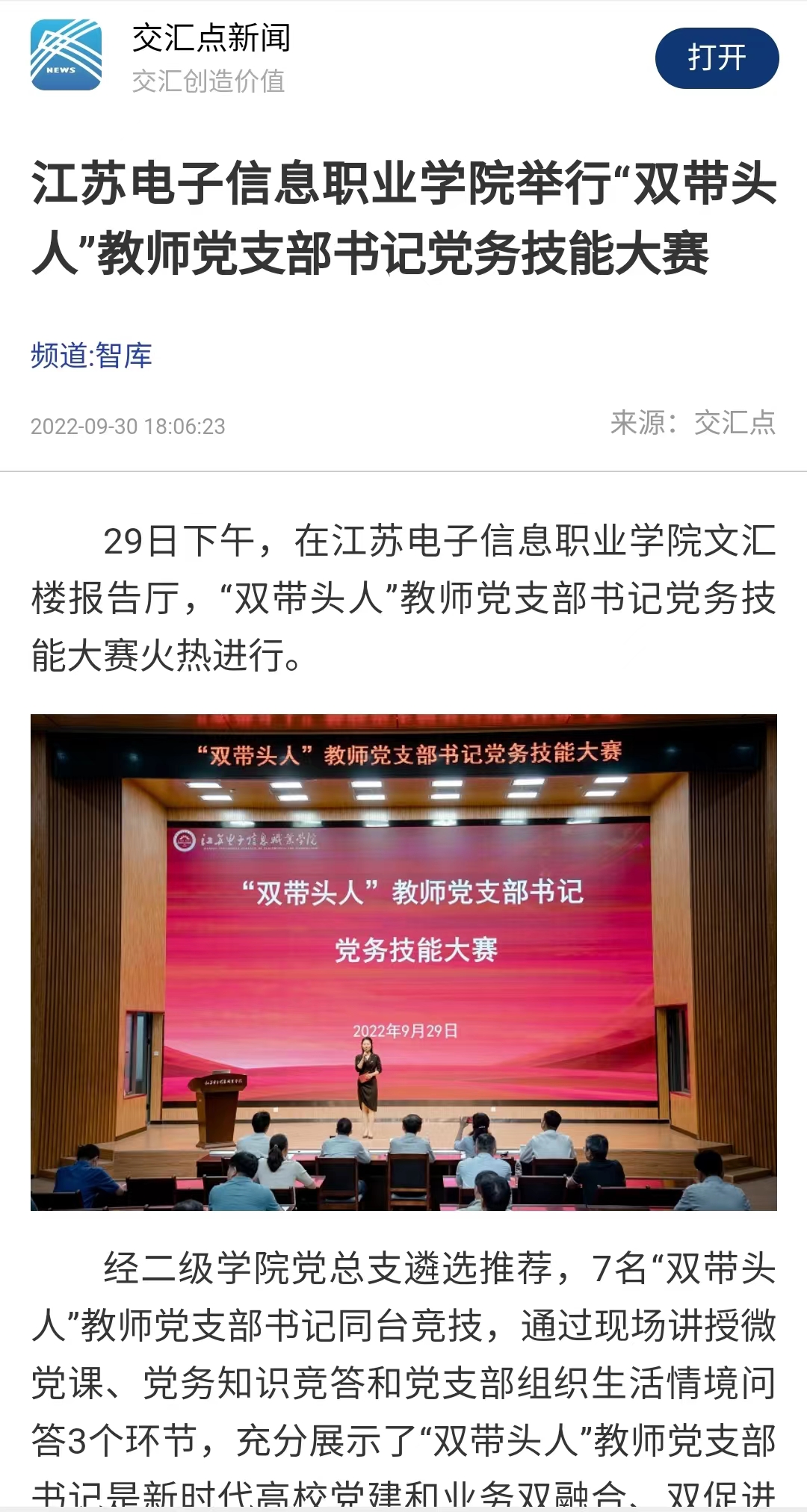Open the 频道:智库 channel link
This screenshot has width=807, height=1512.
(x=91, y=356)
